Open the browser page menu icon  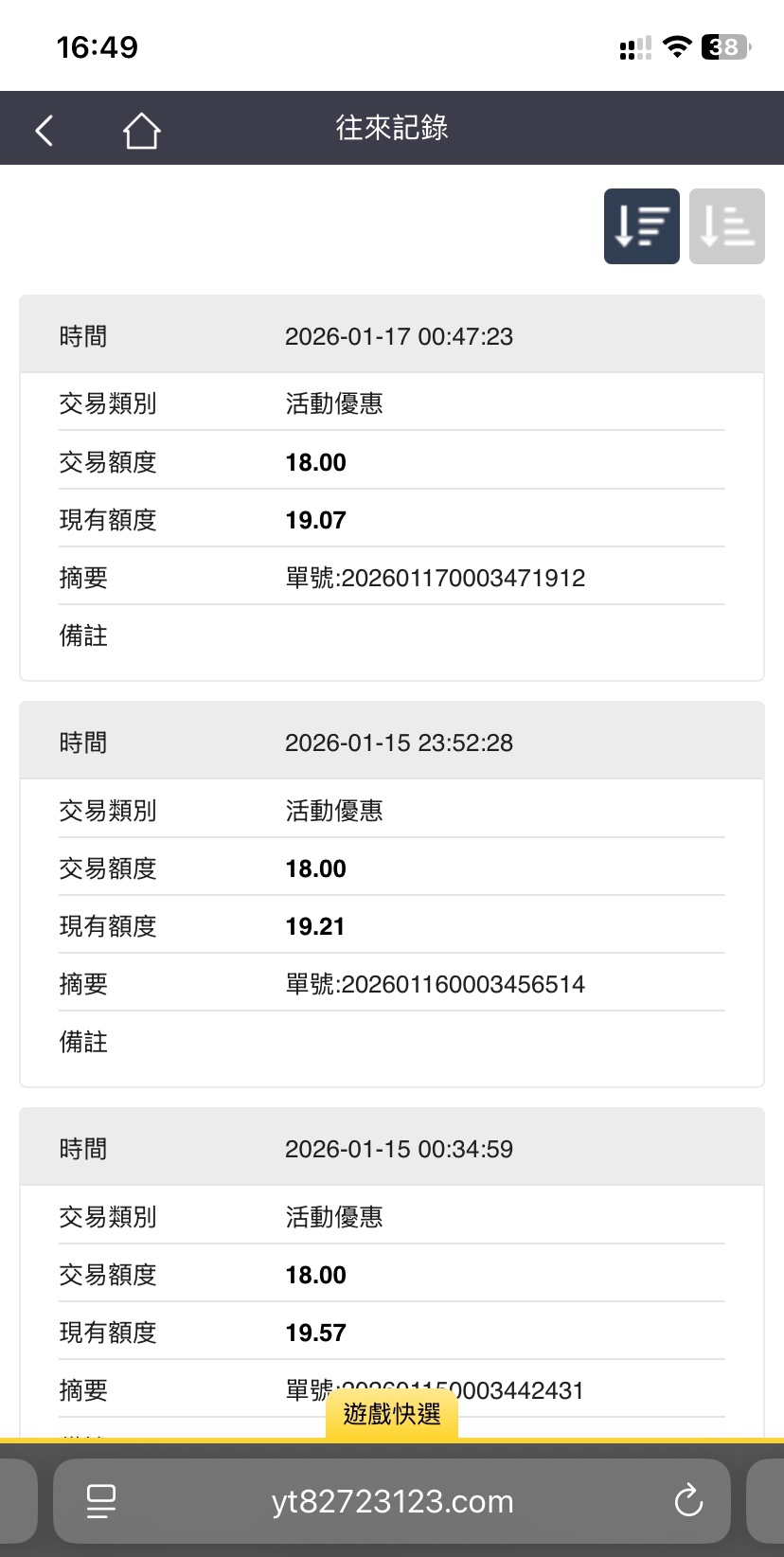pos(101,1501)
